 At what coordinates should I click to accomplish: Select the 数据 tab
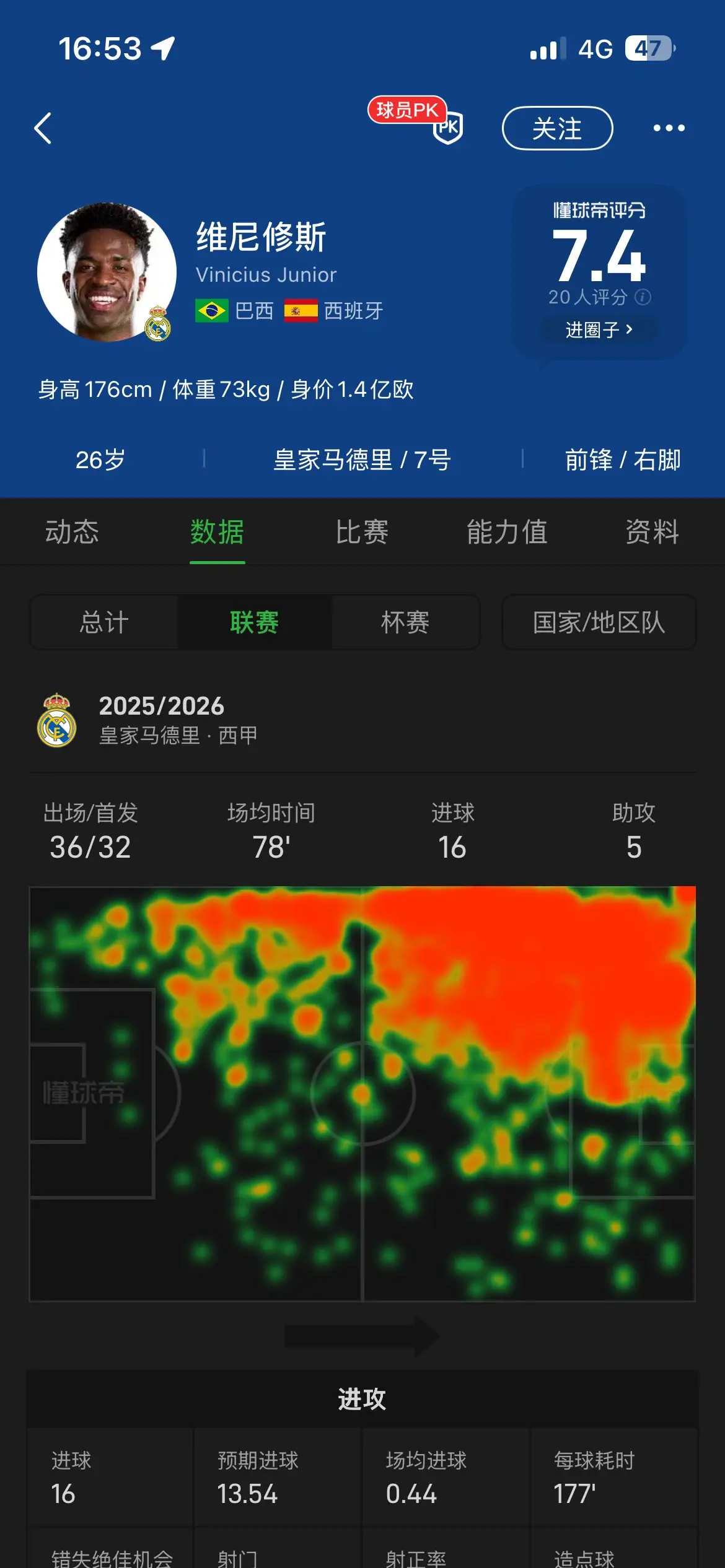click(x=217, y=532)
